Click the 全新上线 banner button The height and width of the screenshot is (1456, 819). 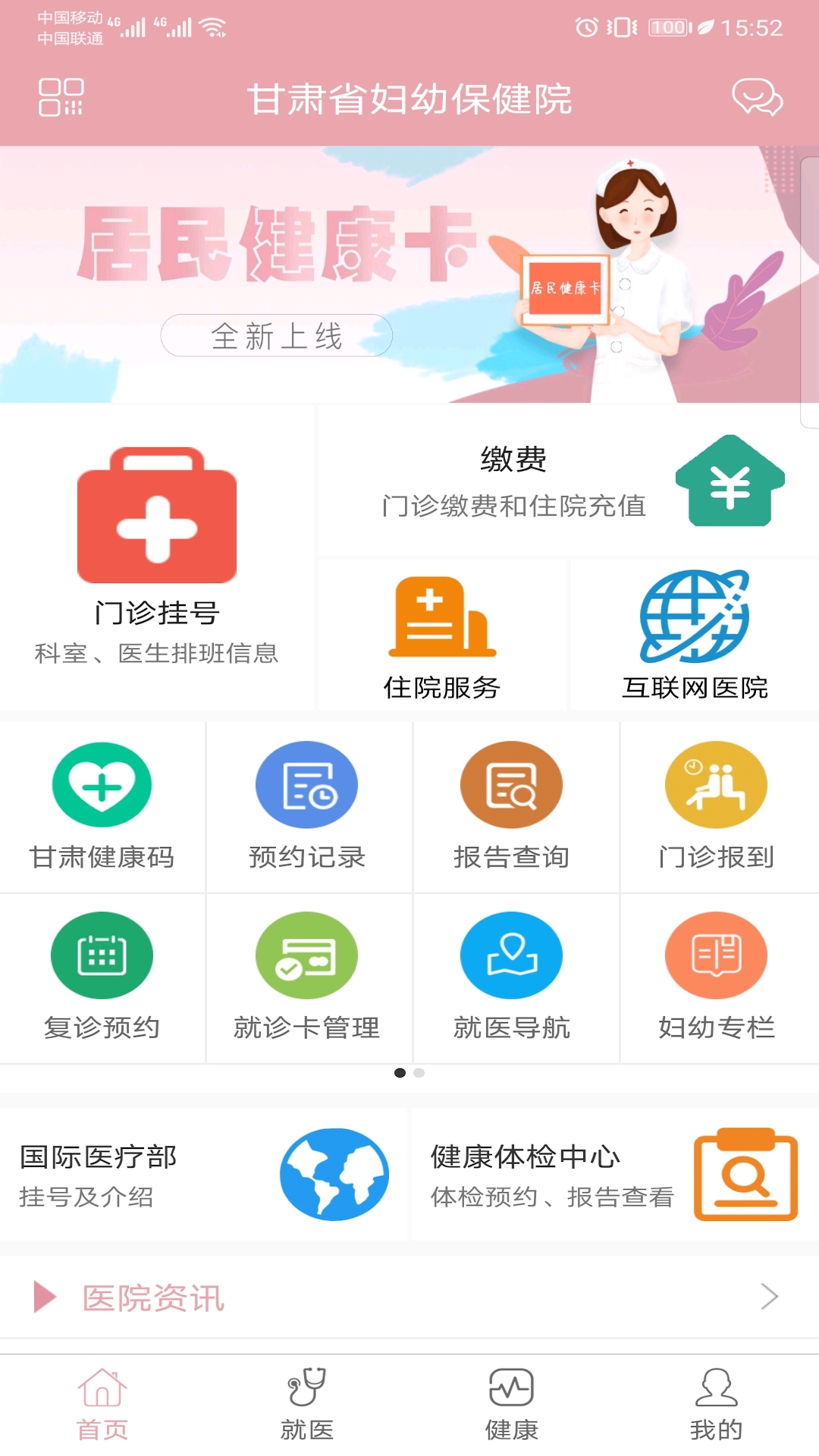pyautogui.click(x=277, y=335)
